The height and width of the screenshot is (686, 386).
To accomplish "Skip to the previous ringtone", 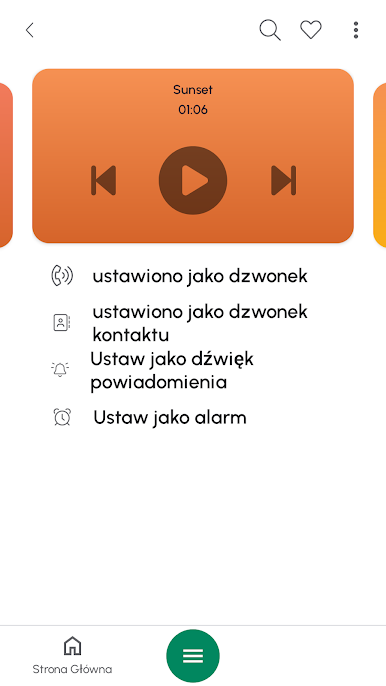I will point(103,180).
